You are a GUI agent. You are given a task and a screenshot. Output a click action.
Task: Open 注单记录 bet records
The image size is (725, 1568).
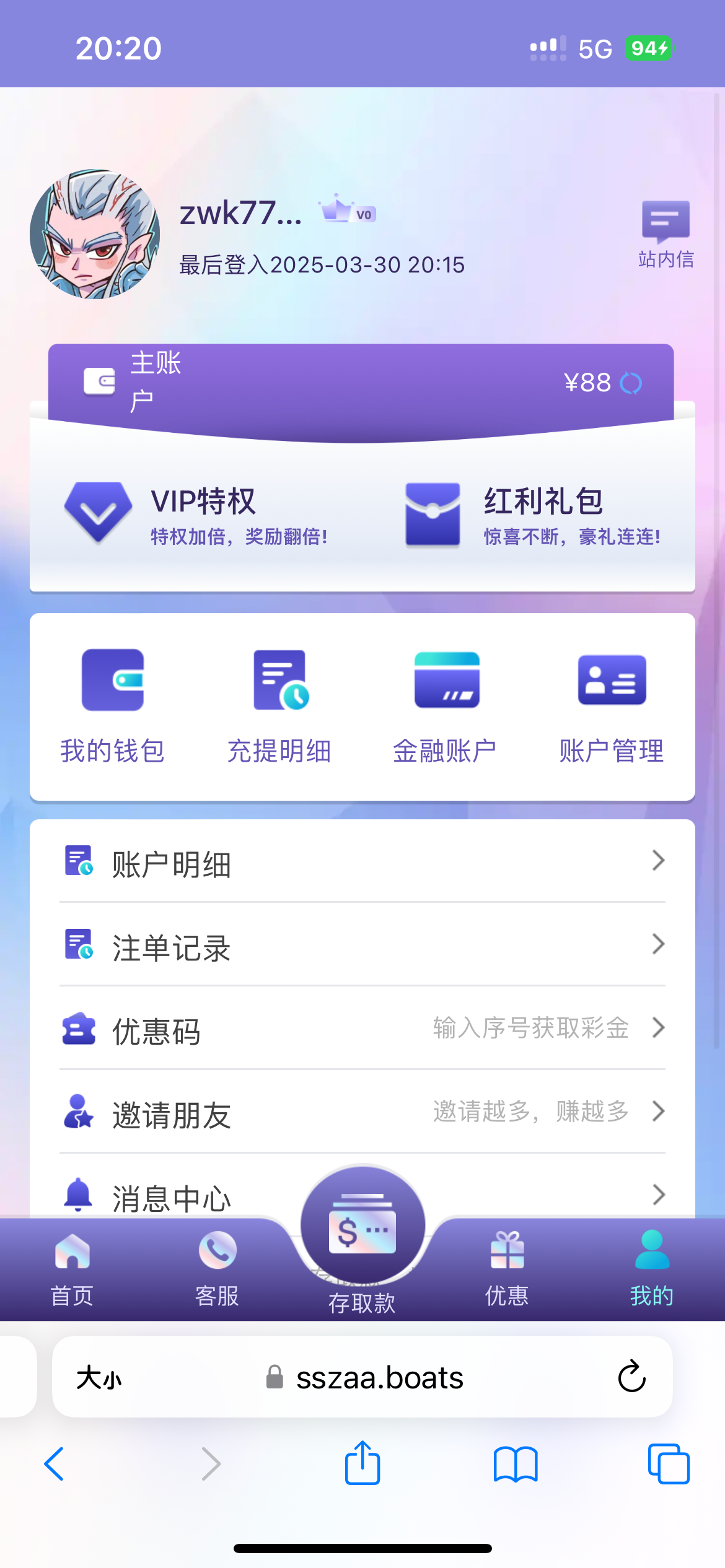[362, 946]
